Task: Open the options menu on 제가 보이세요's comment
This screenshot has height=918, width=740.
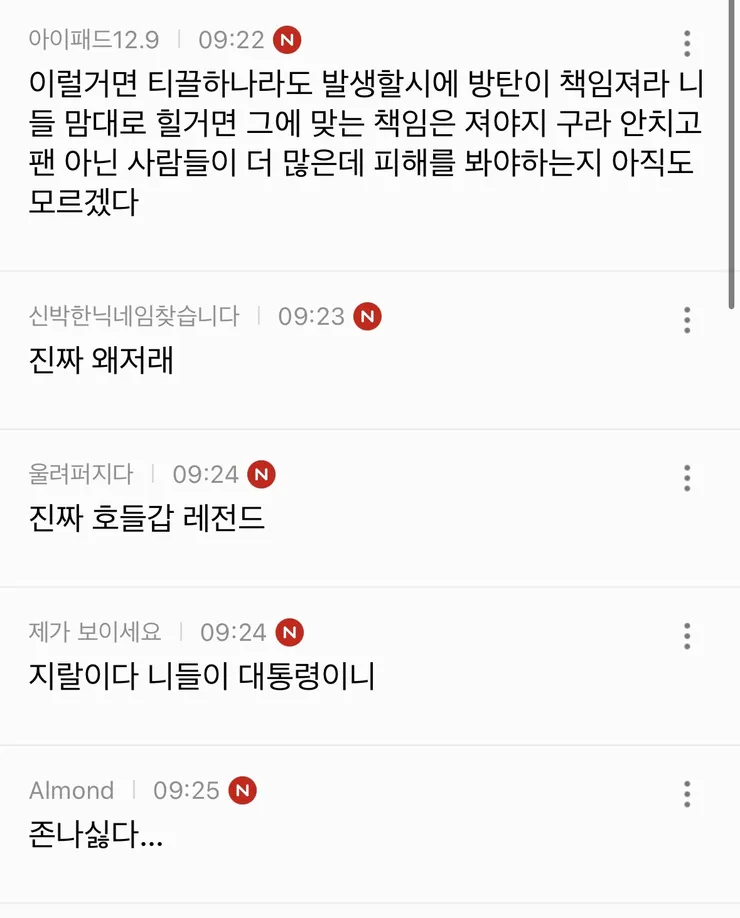Action: pos(687,636)
